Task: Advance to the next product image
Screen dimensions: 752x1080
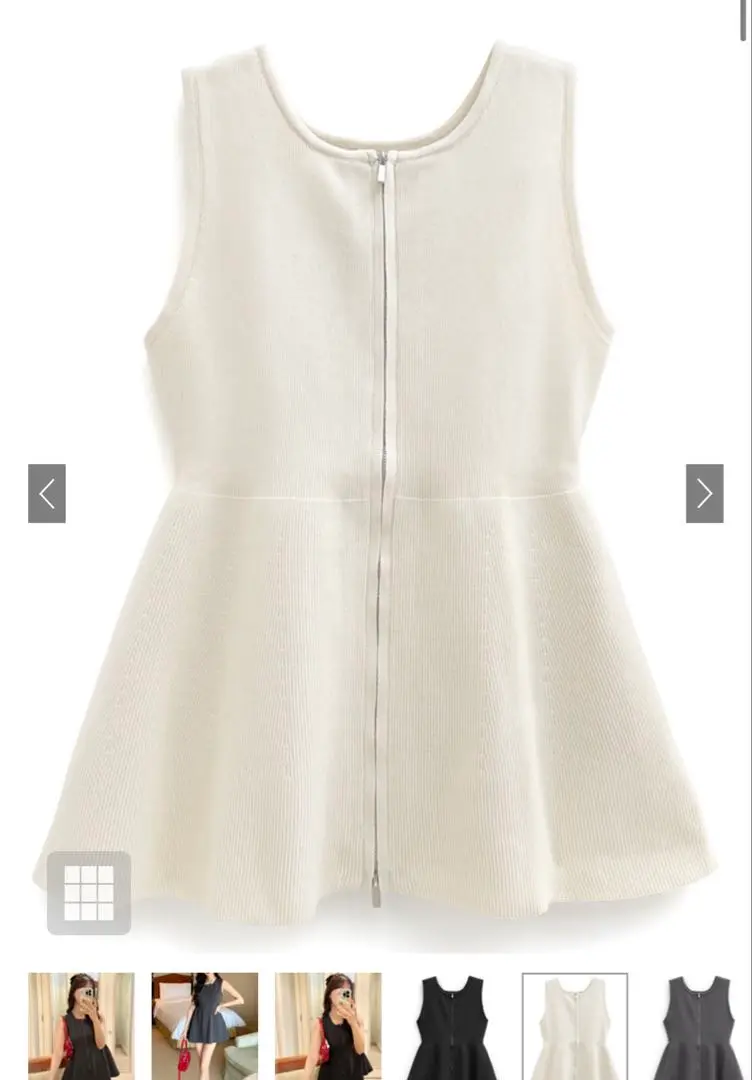Action: coord(704,493)
